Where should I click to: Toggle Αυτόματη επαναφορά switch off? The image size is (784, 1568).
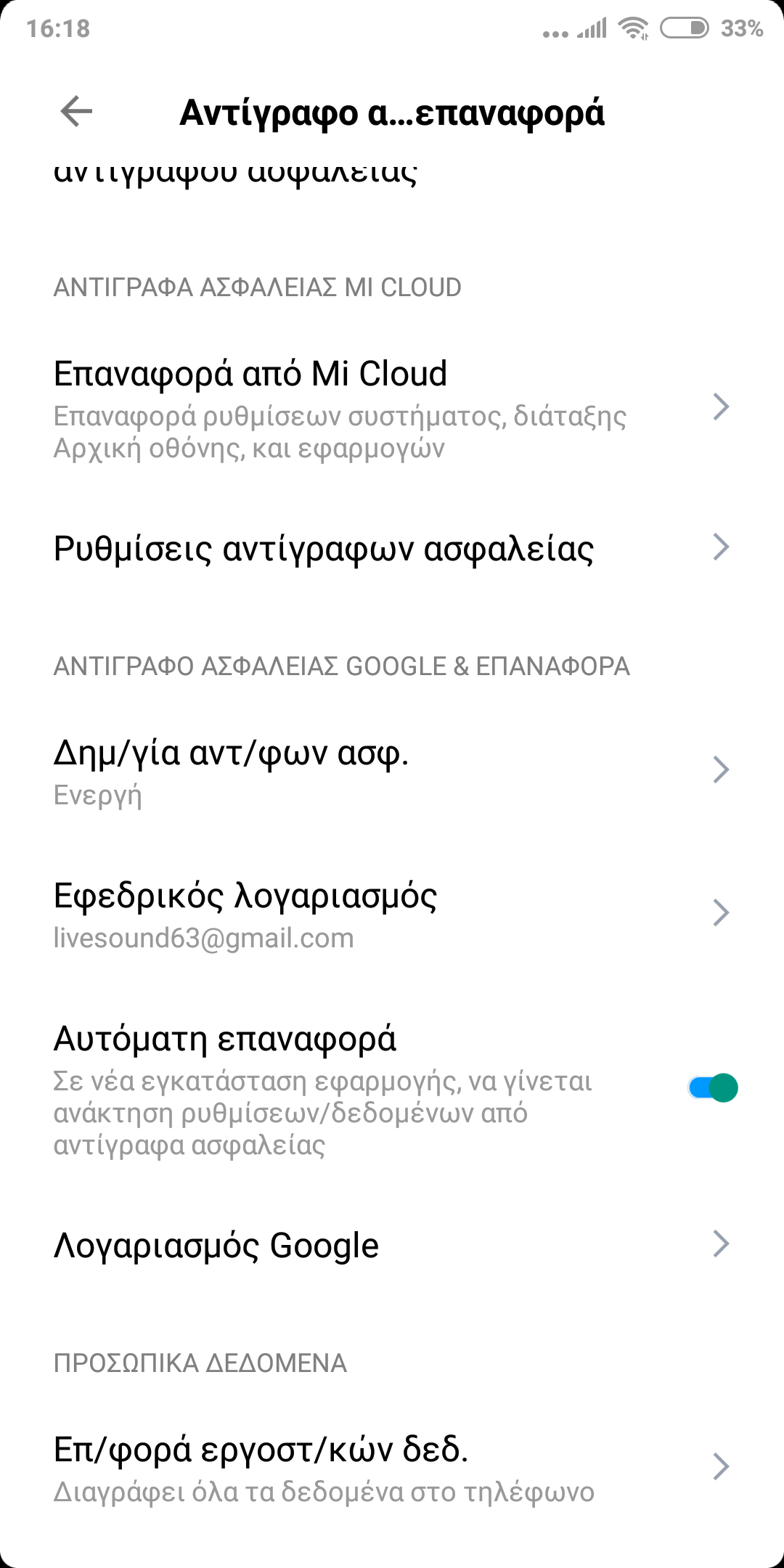click(713, 1088)
